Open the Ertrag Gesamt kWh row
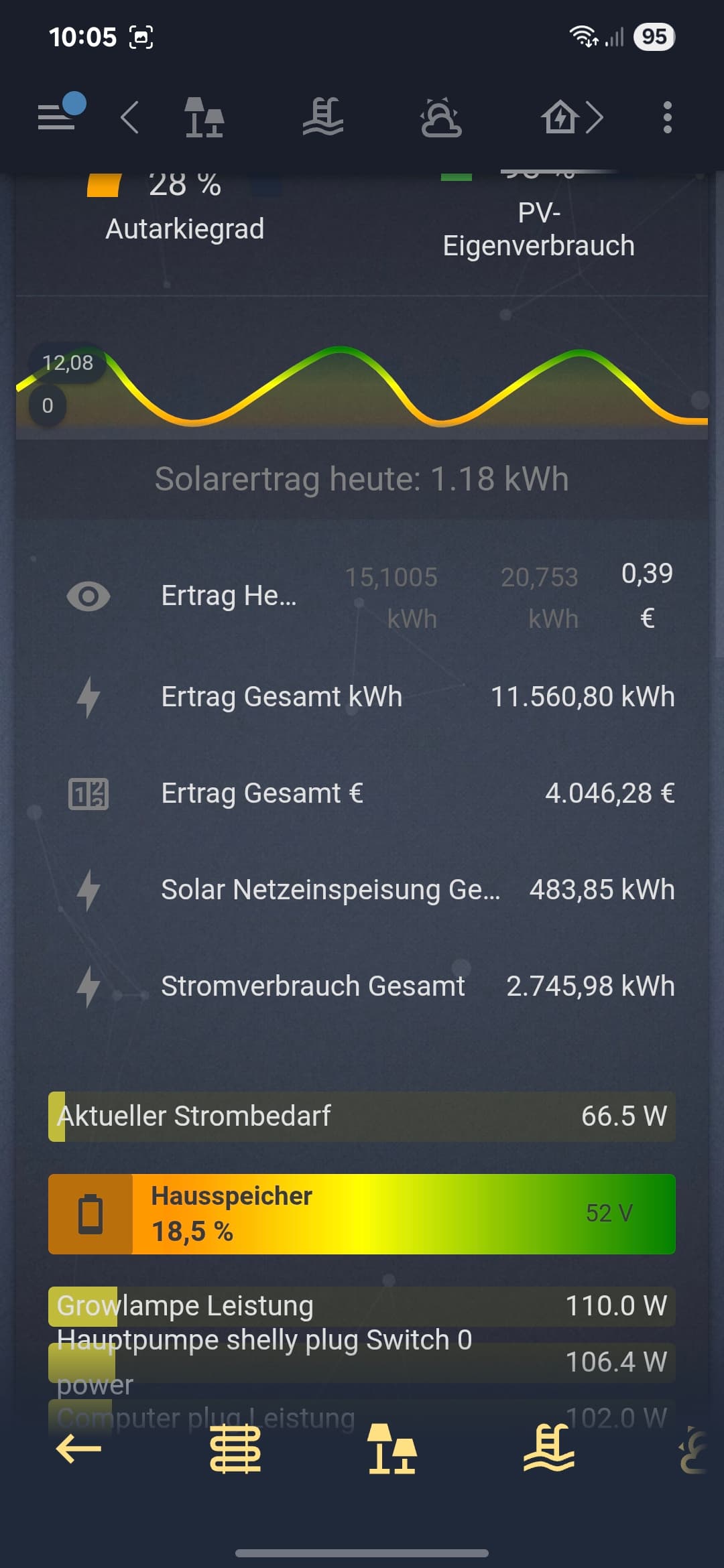The height and width of the screenshot is (1568, 724). click(362, 697)
